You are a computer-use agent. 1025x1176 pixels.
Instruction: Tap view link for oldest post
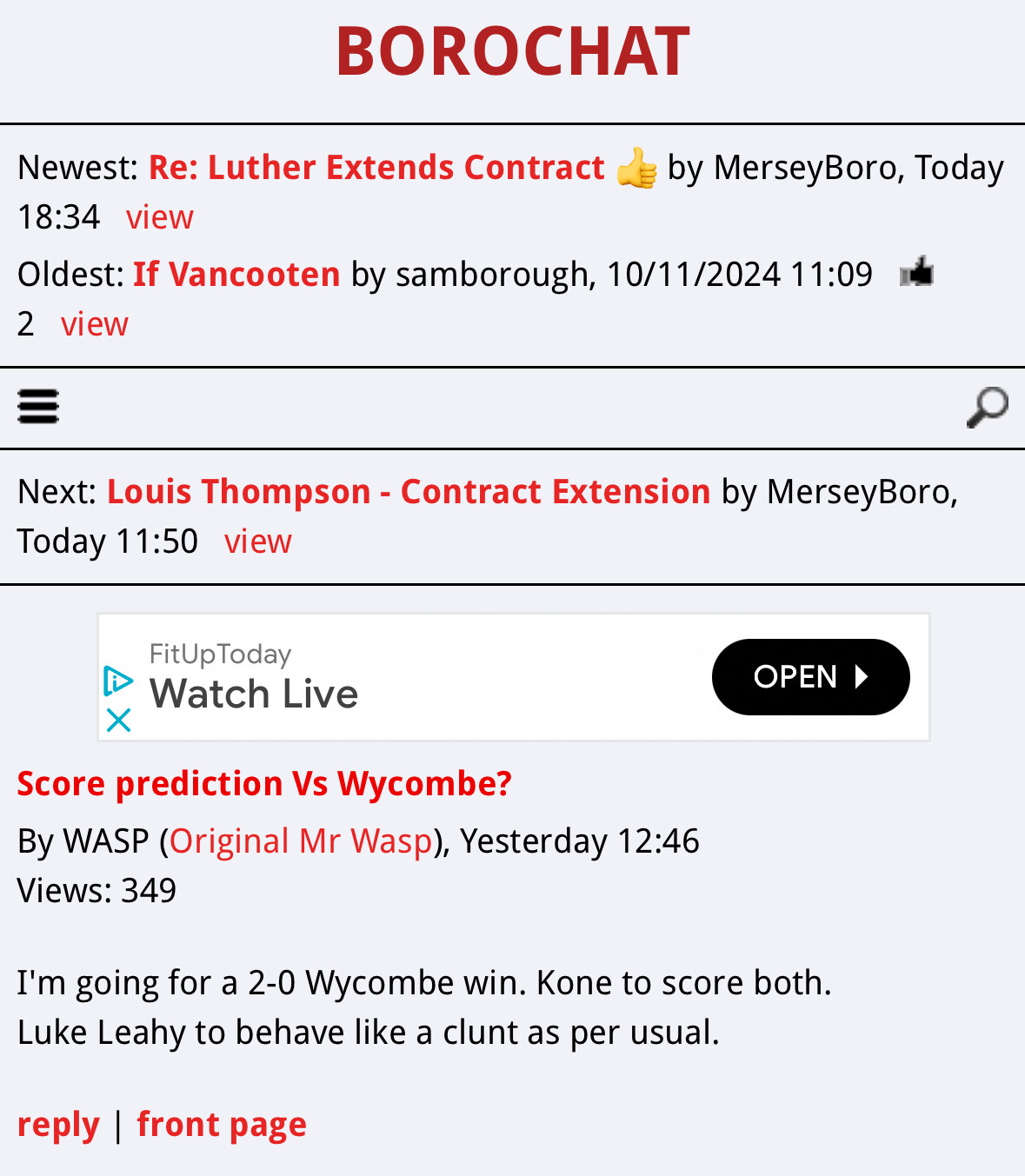94,324
